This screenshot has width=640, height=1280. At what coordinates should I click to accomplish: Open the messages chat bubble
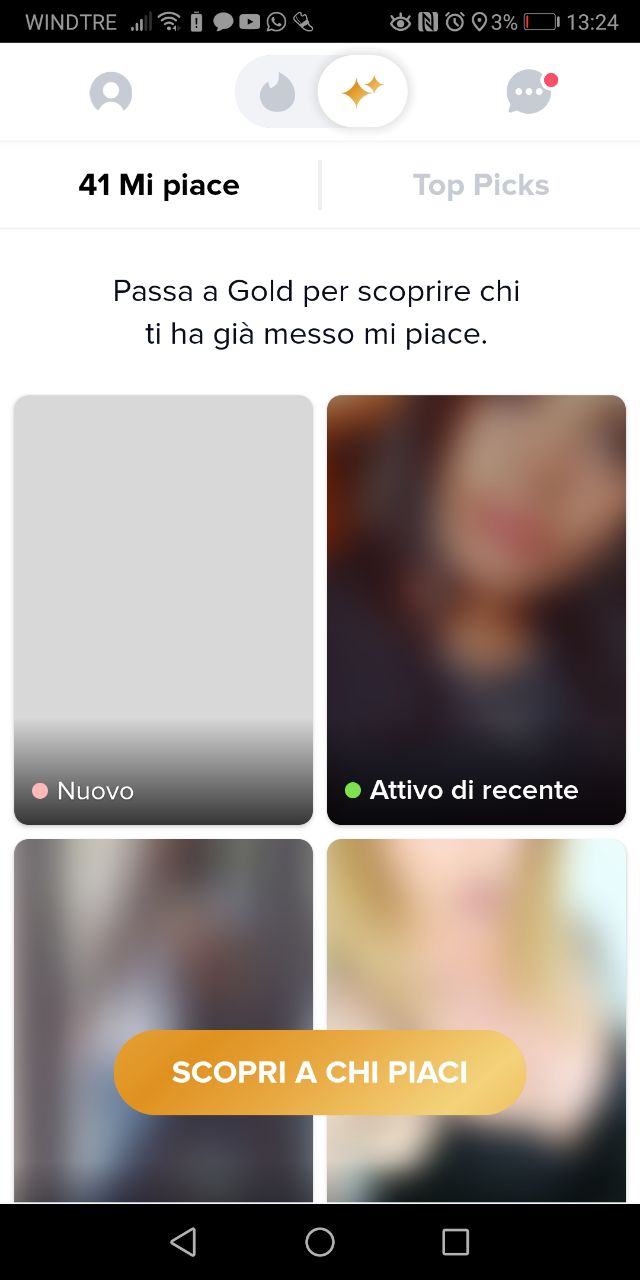(529, 93)
